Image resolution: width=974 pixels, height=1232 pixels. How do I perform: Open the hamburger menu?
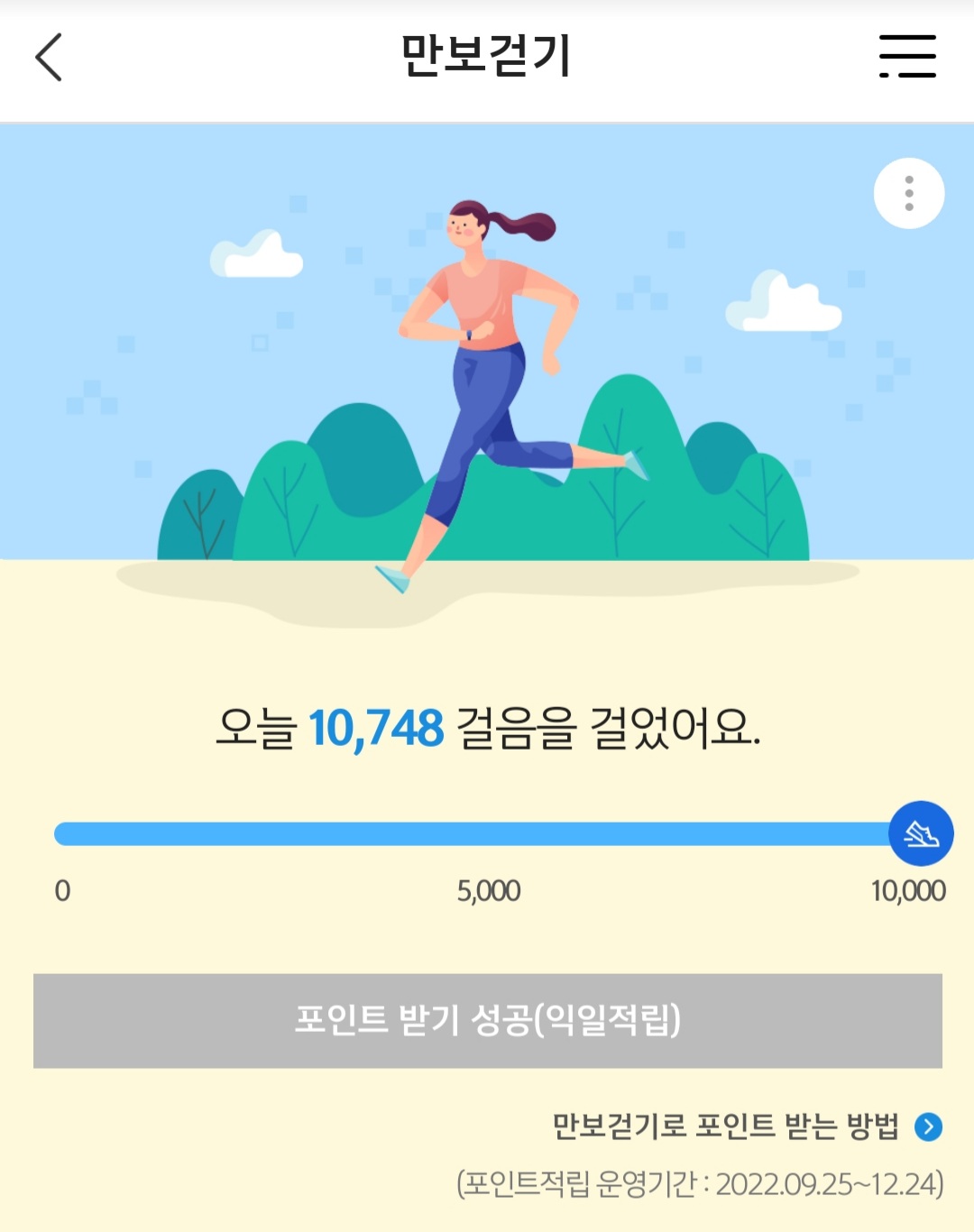pyautogui.click(x=907, y=57)
